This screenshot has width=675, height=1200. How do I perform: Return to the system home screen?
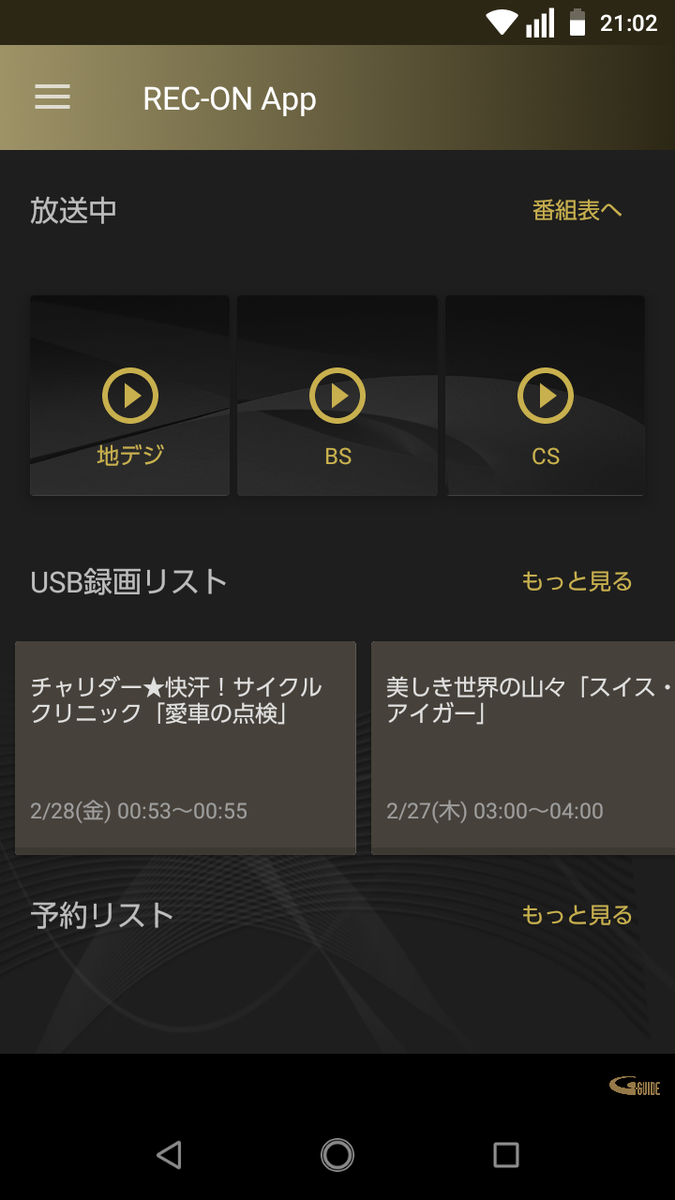(x=338, y=1155)
